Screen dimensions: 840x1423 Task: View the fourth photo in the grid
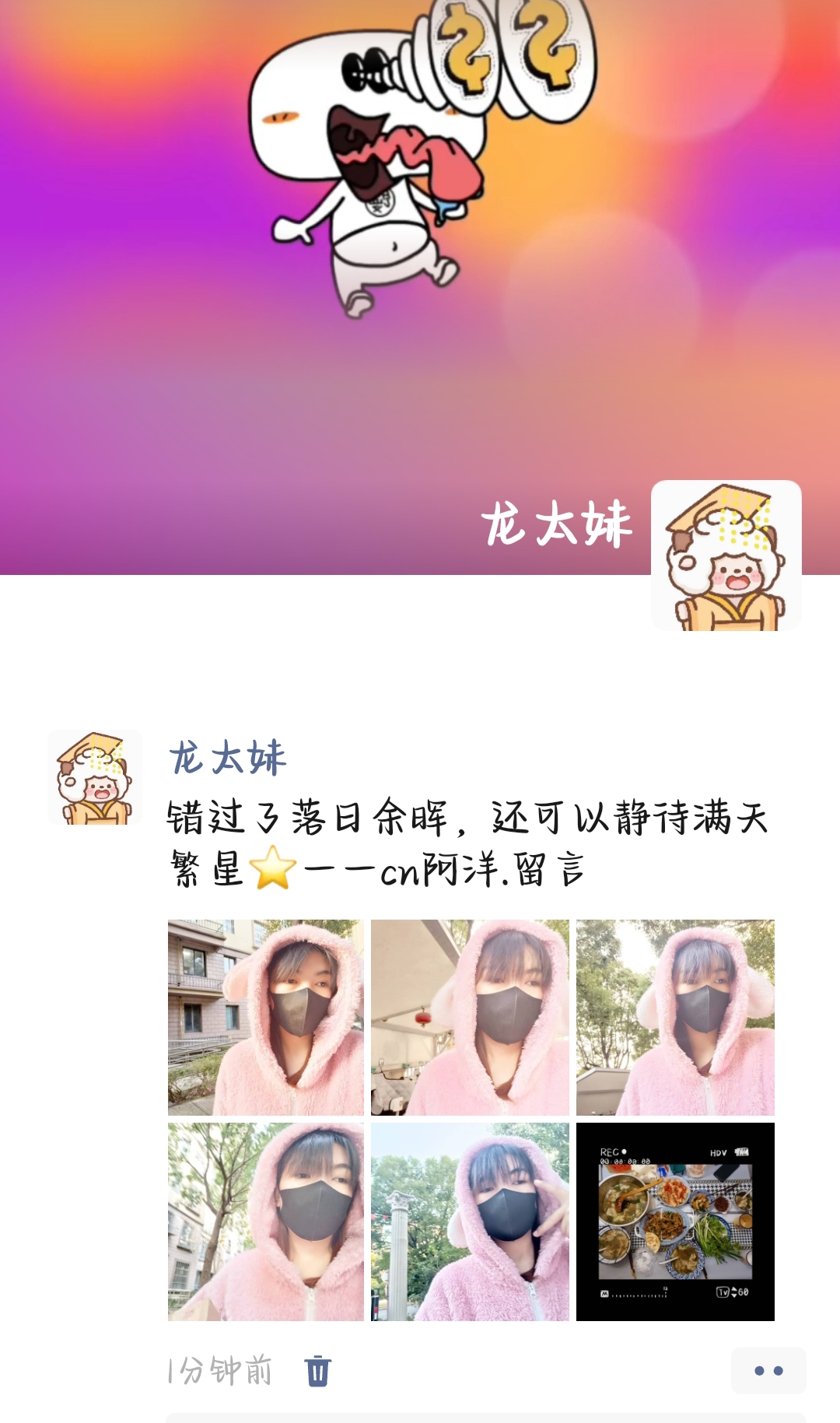point(266,1221)
